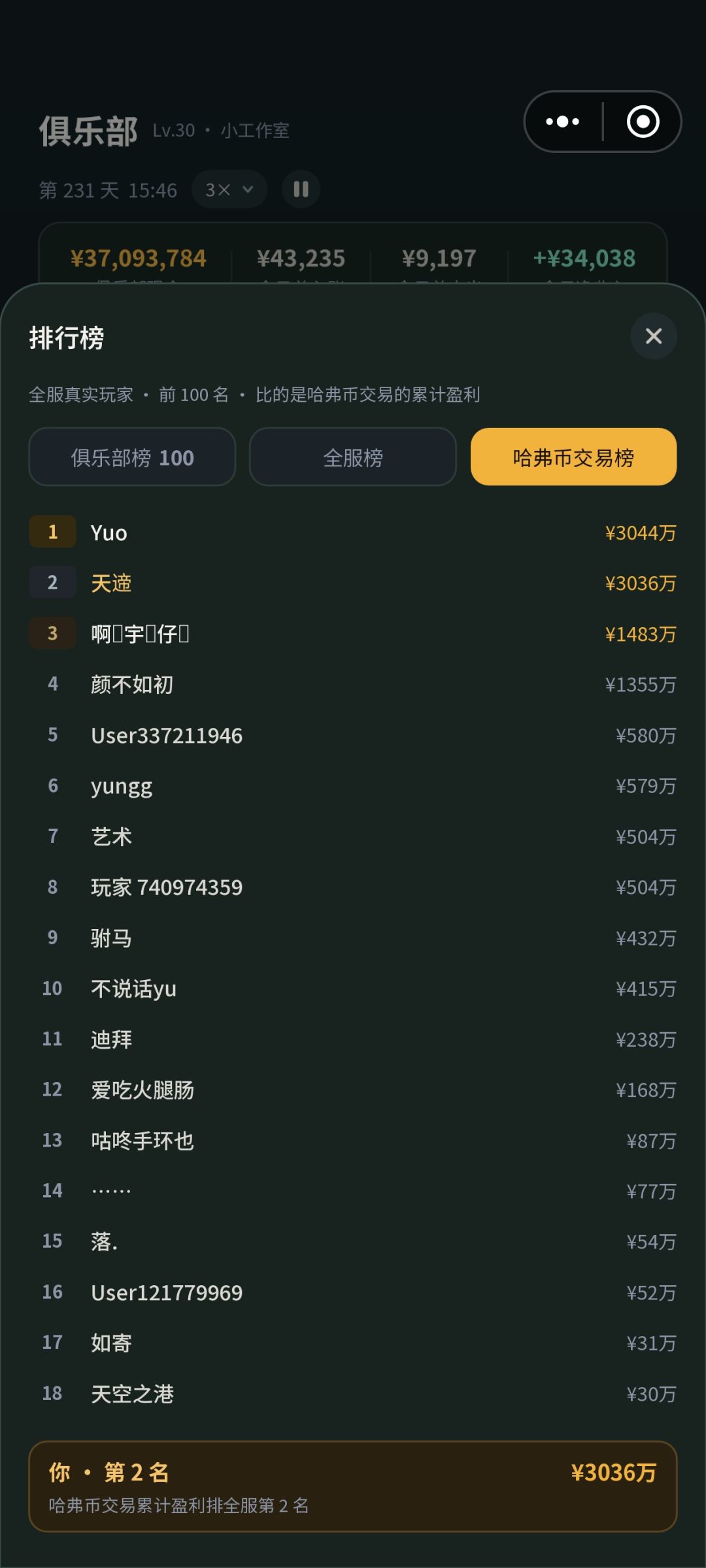
Task: Open the 3× speed dropdown
Action: tap(229, 189)
